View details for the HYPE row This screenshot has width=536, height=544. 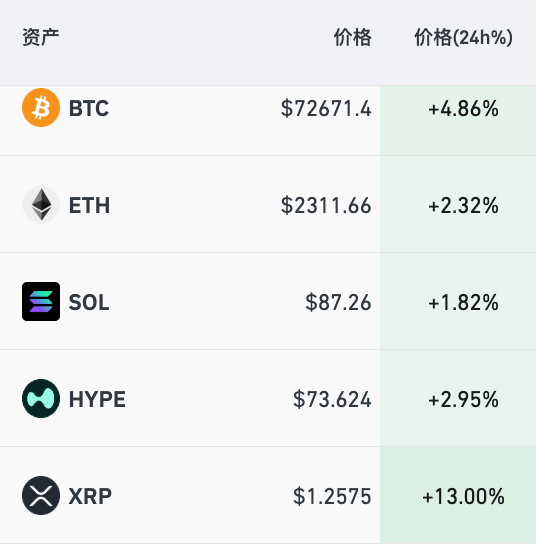tap(268, 398)
